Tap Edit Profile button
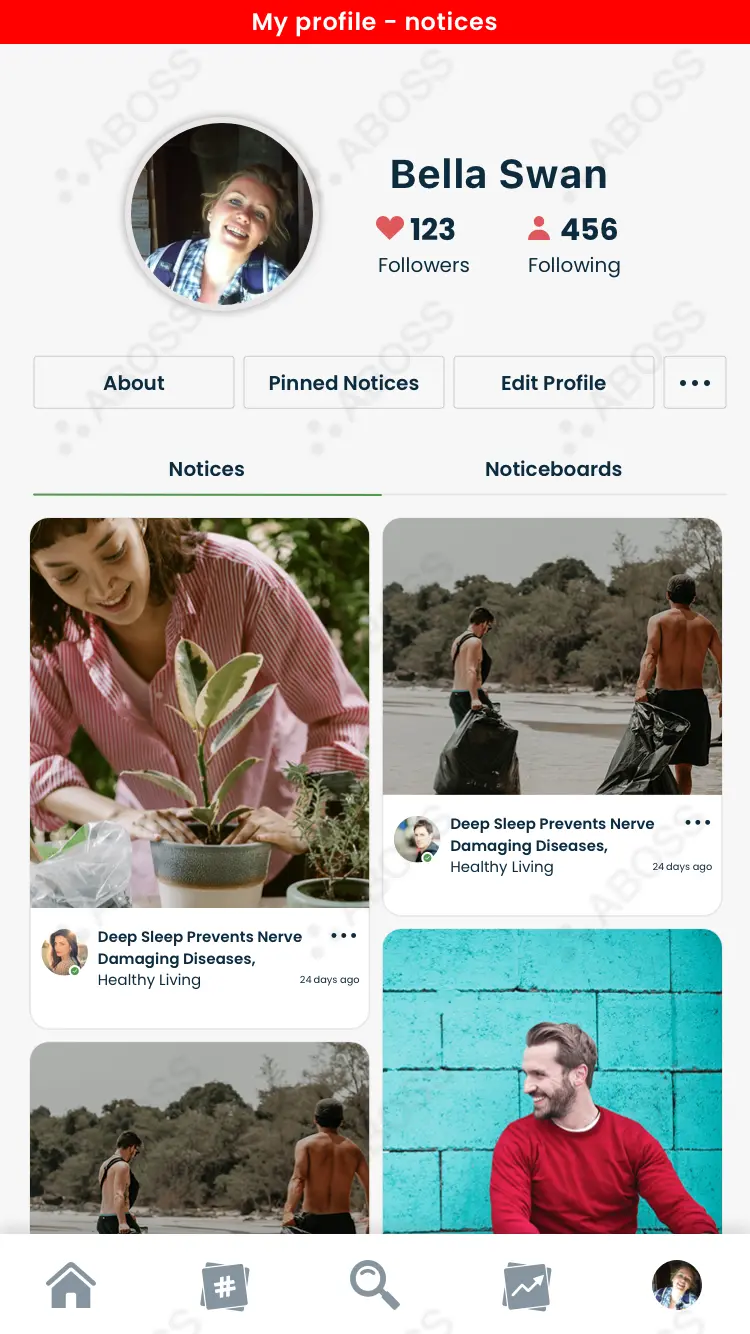The image size is (750, 1334). pyautogui.click(x=553, y=383)
